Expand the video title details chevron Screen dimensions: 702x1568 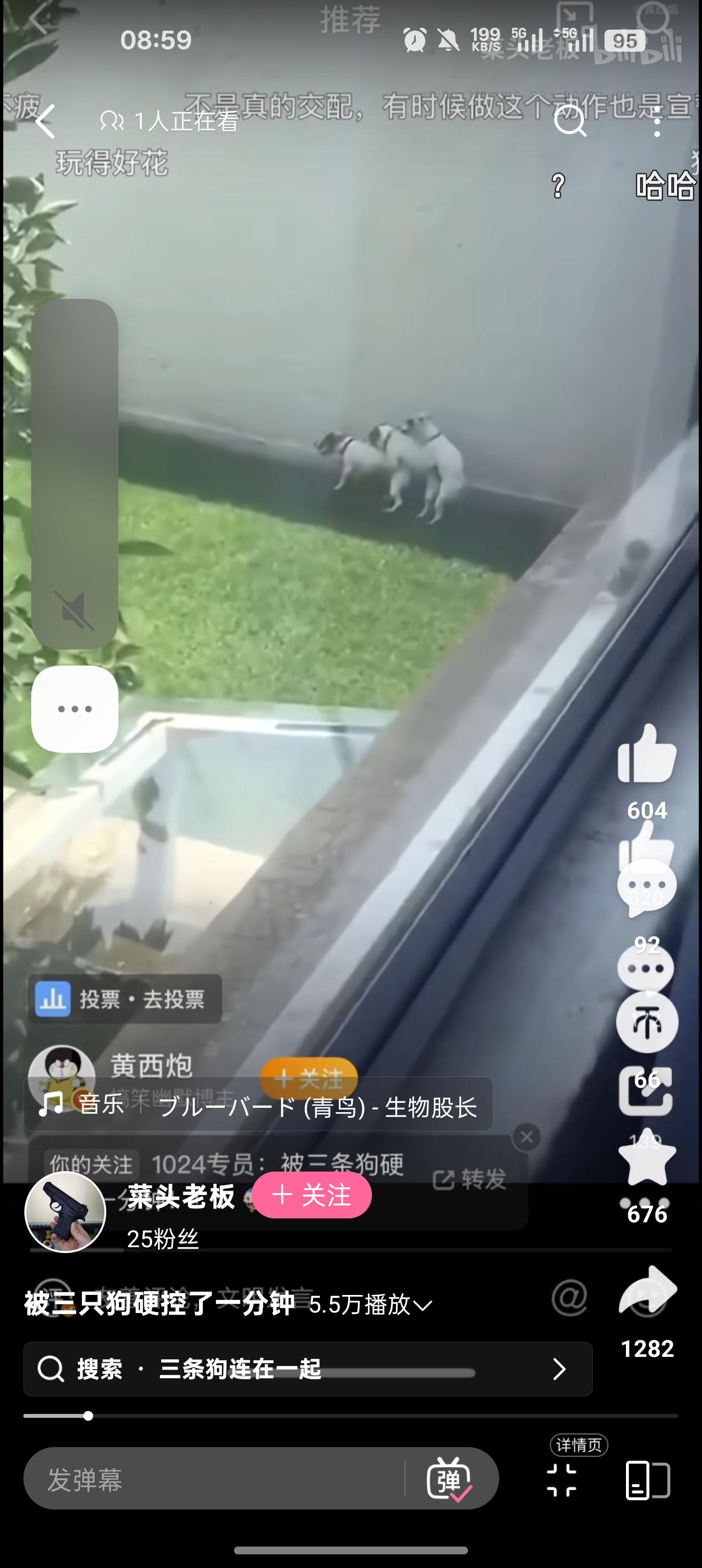tap(423, 1305)
